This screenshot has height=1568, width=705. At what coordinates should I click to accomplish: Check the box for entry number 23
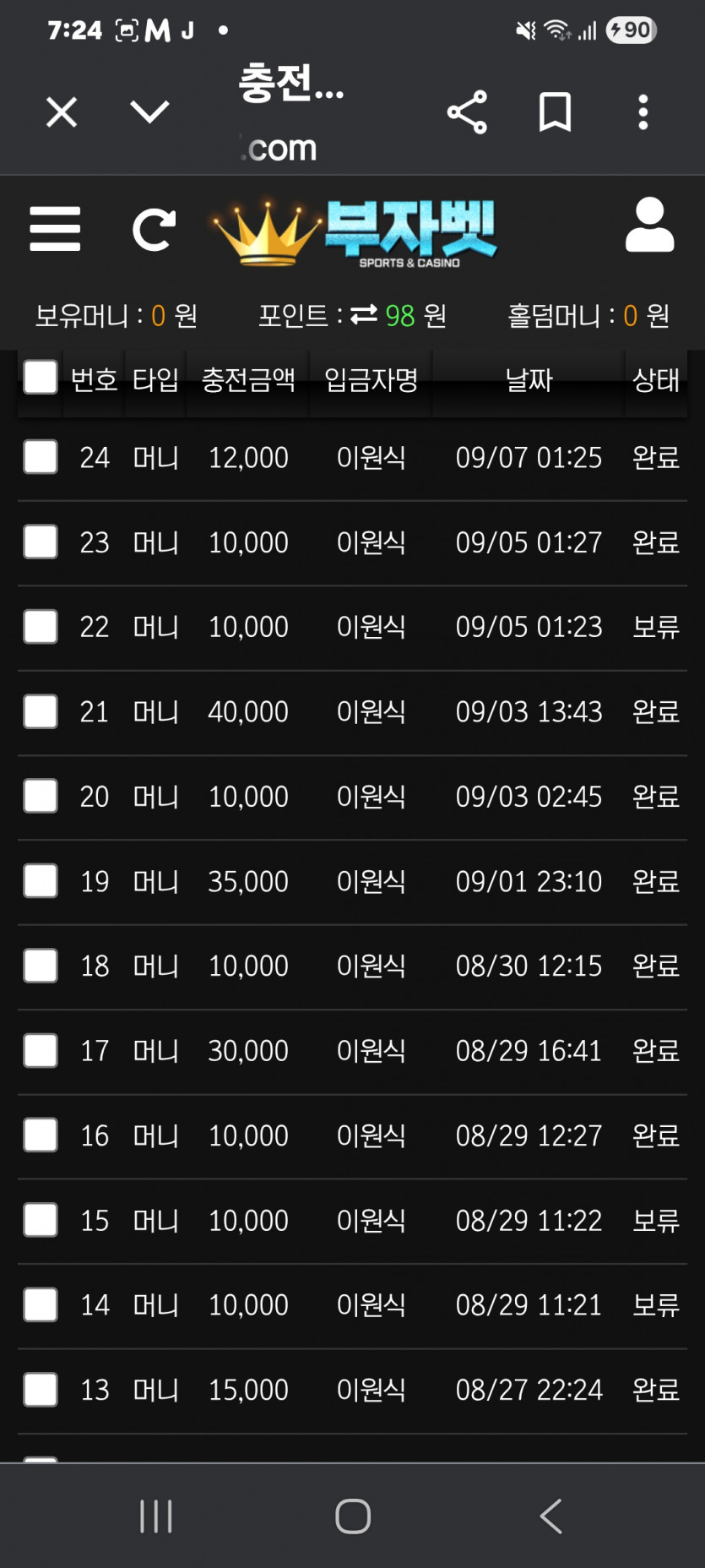click(41, 542)
